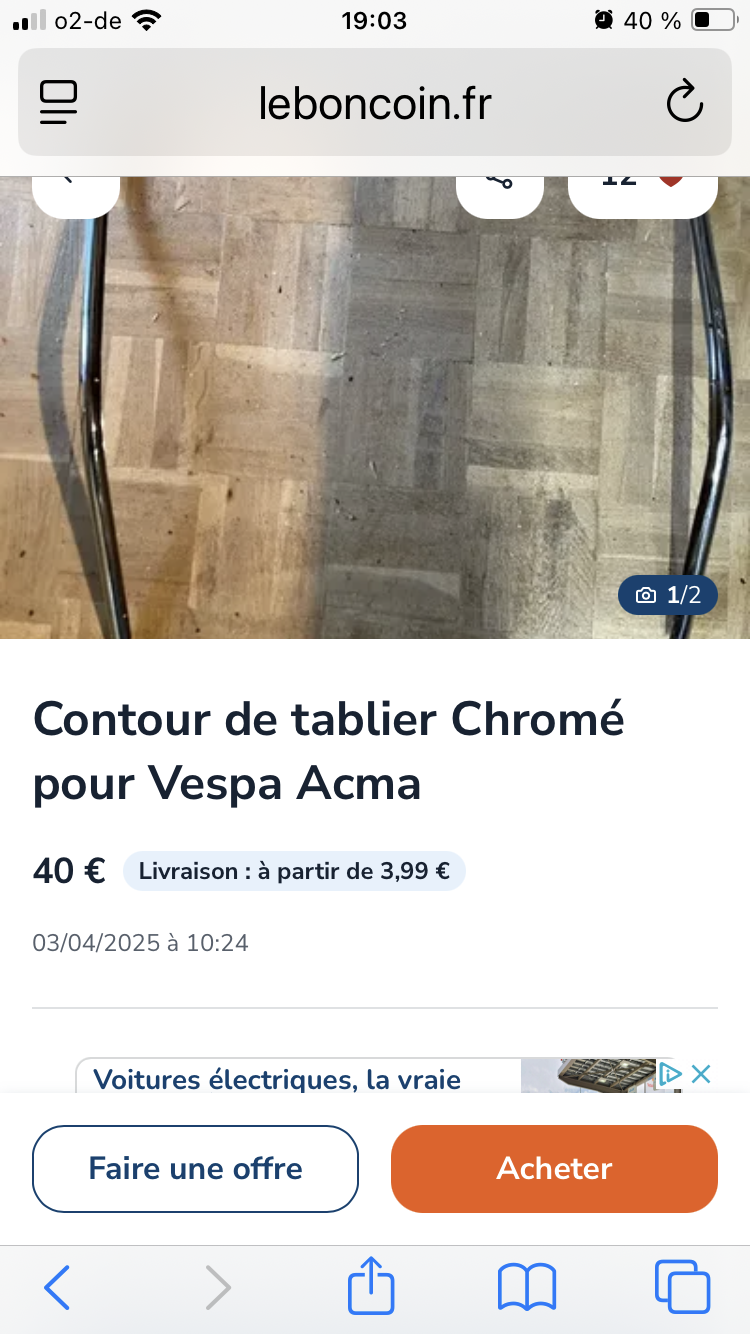The image size is (750, 1334).
Task: Open the Voitures électriques ad
Action: (x=277, y=1079)
